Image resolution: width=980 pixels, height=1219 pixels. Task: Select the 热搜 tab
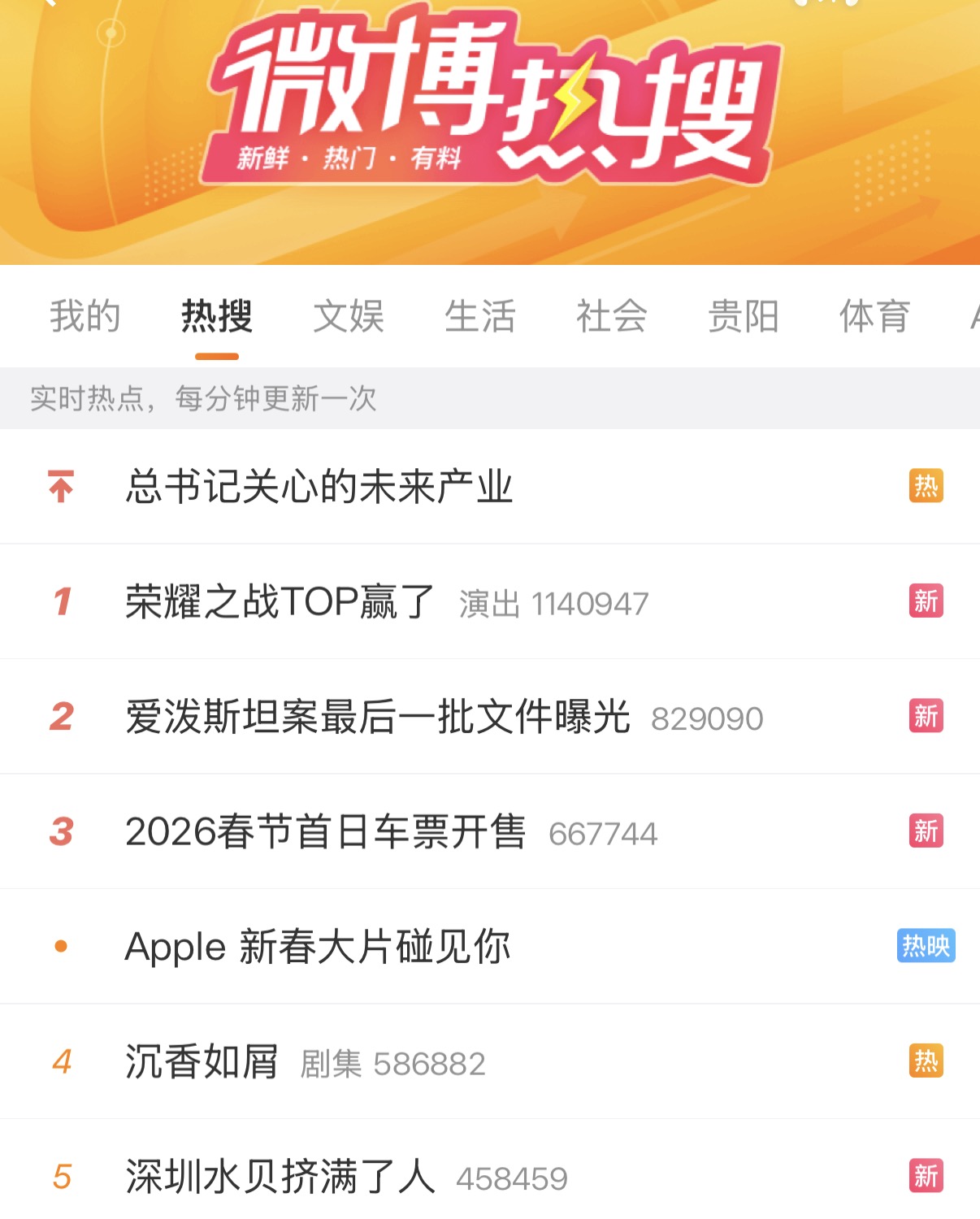pyautogui.click(x=217, y=316)
